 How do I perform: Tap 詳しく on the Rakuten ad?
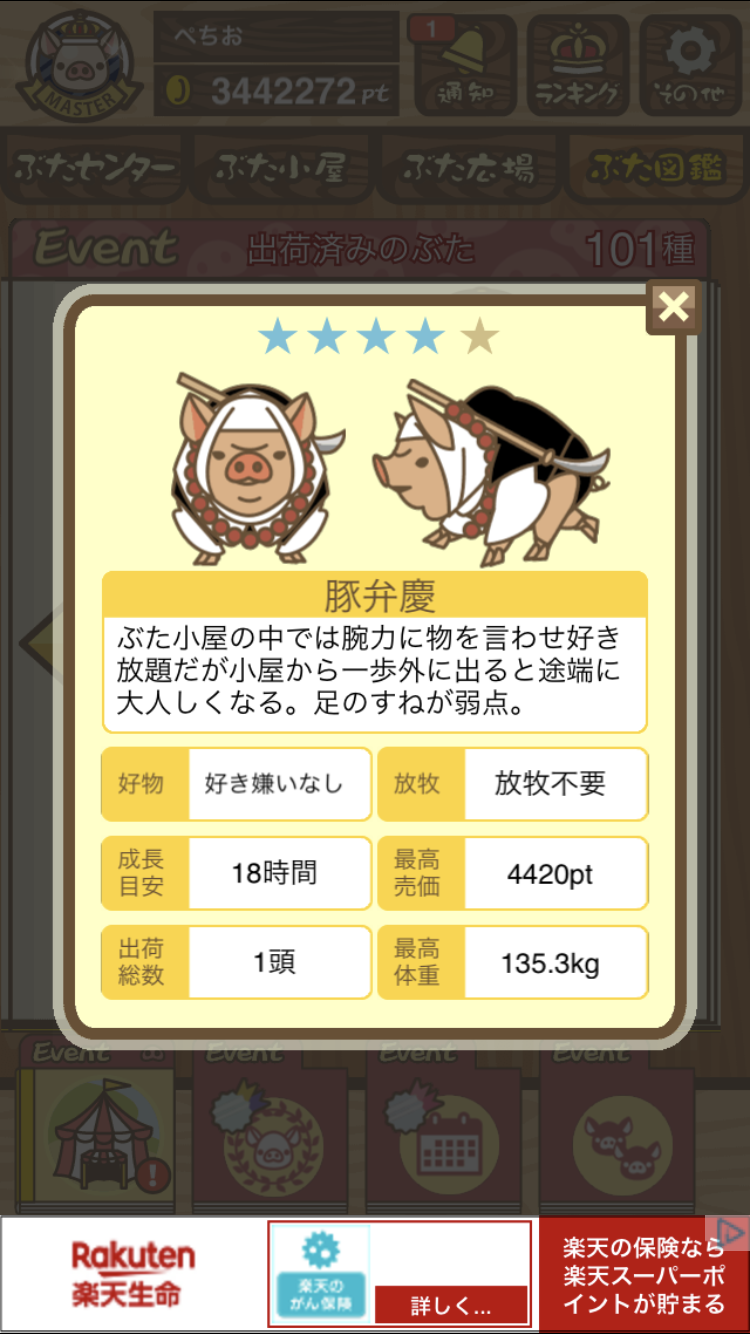[451, 1304]
